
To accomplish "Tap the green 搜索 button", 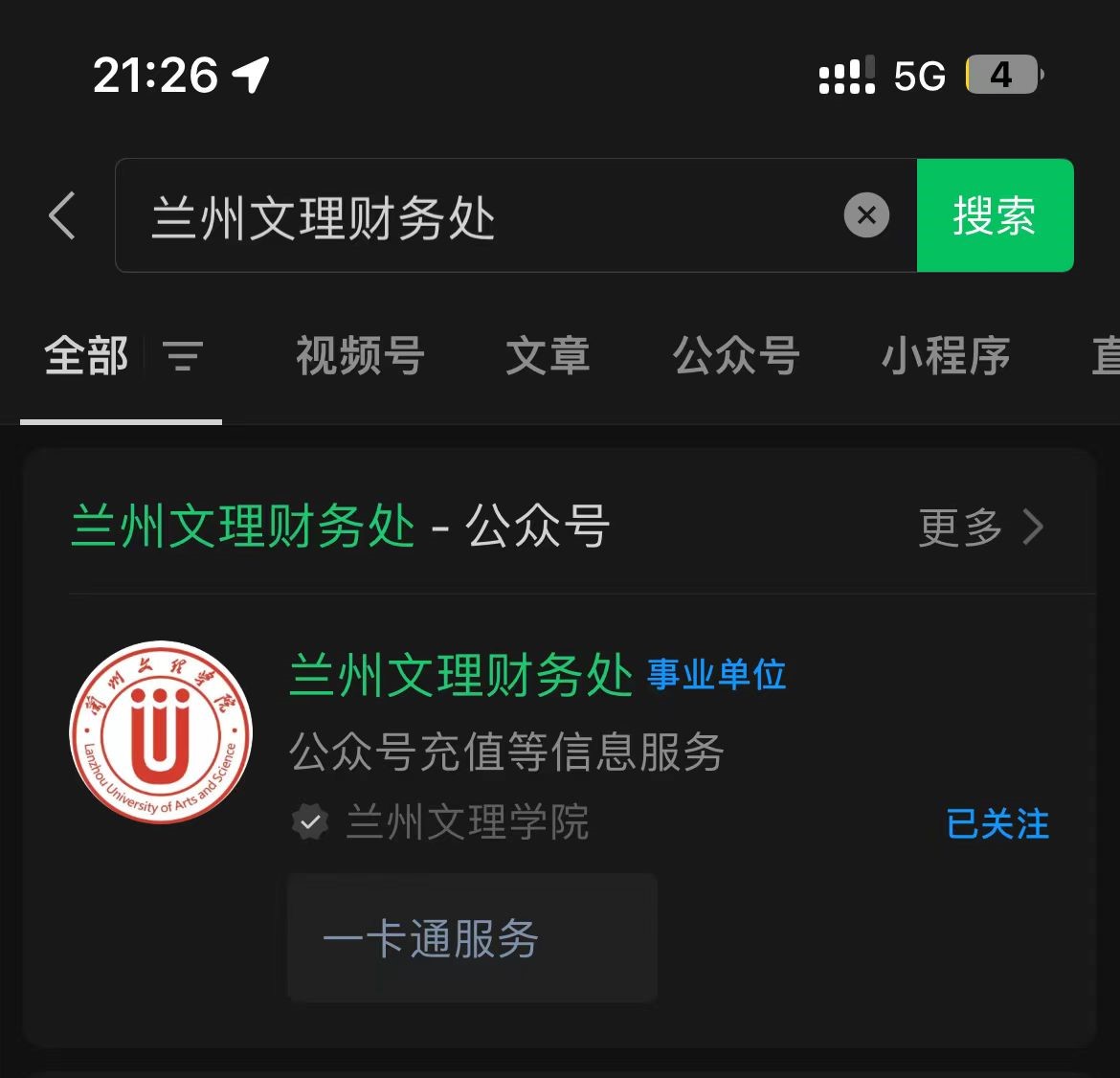I will pyautogui.click(x=995, y=215).
